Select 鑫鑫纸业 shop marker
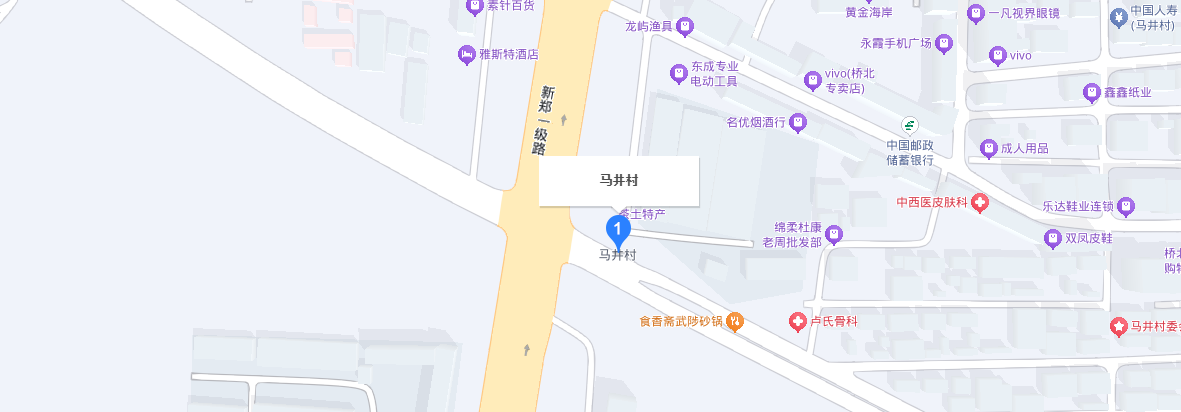The height and width of the screenshot is (412, 1181). coord(1092,93)
